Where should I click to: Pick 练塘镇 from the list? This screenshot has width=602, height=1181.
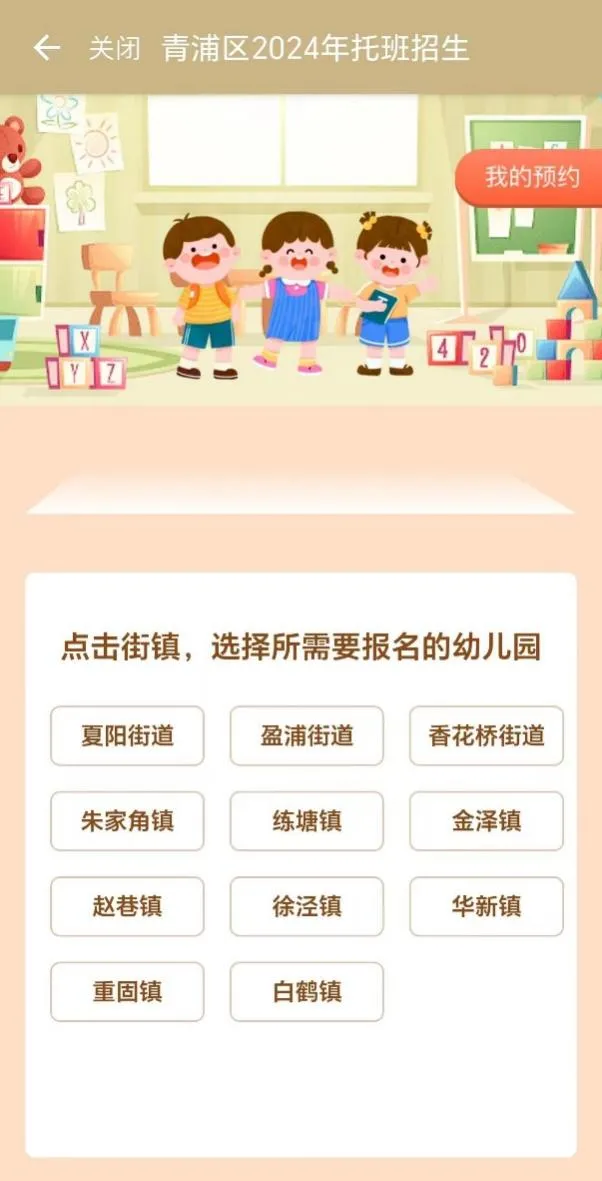pyautogui.click(x=307, y=821)
